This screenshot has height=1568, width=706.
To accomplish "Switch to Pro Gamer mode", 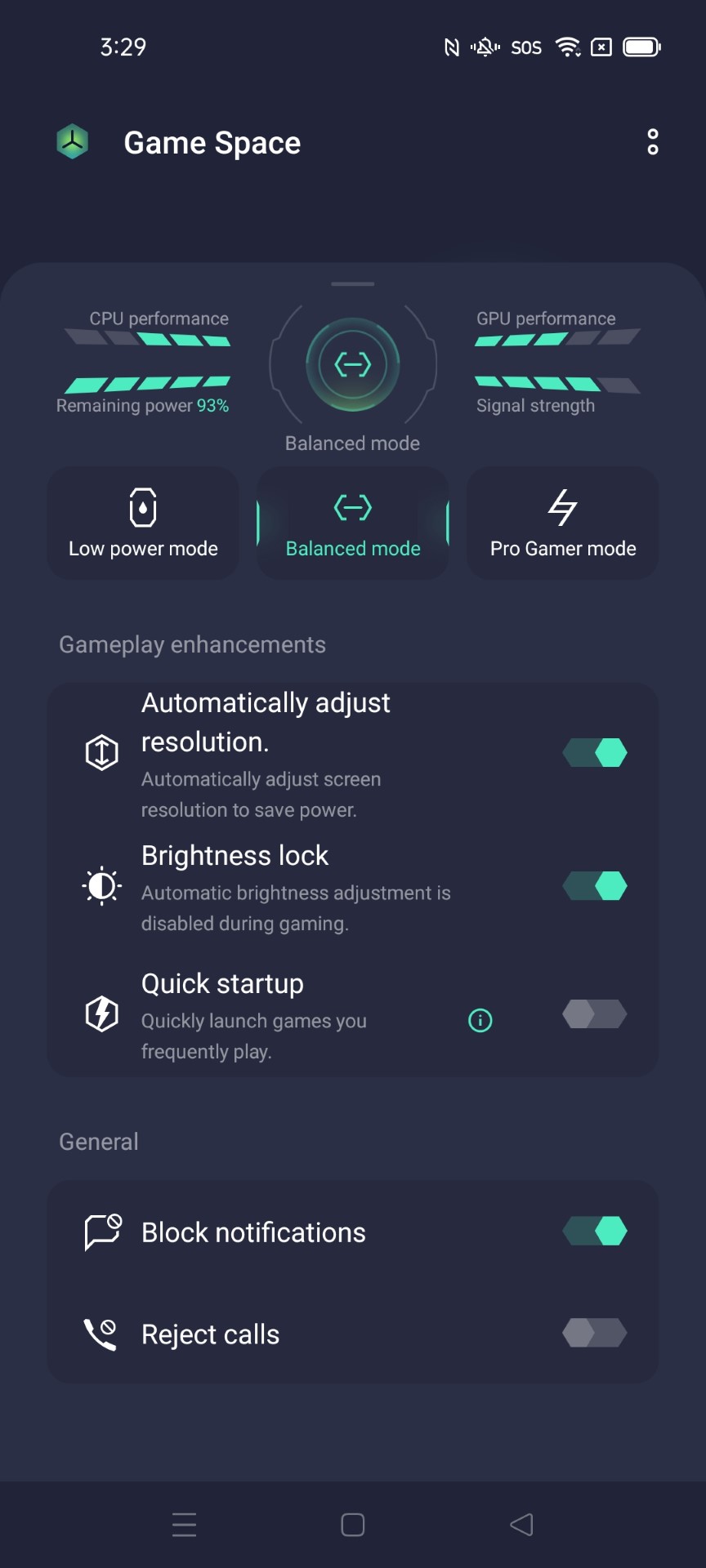I will 562,523.
